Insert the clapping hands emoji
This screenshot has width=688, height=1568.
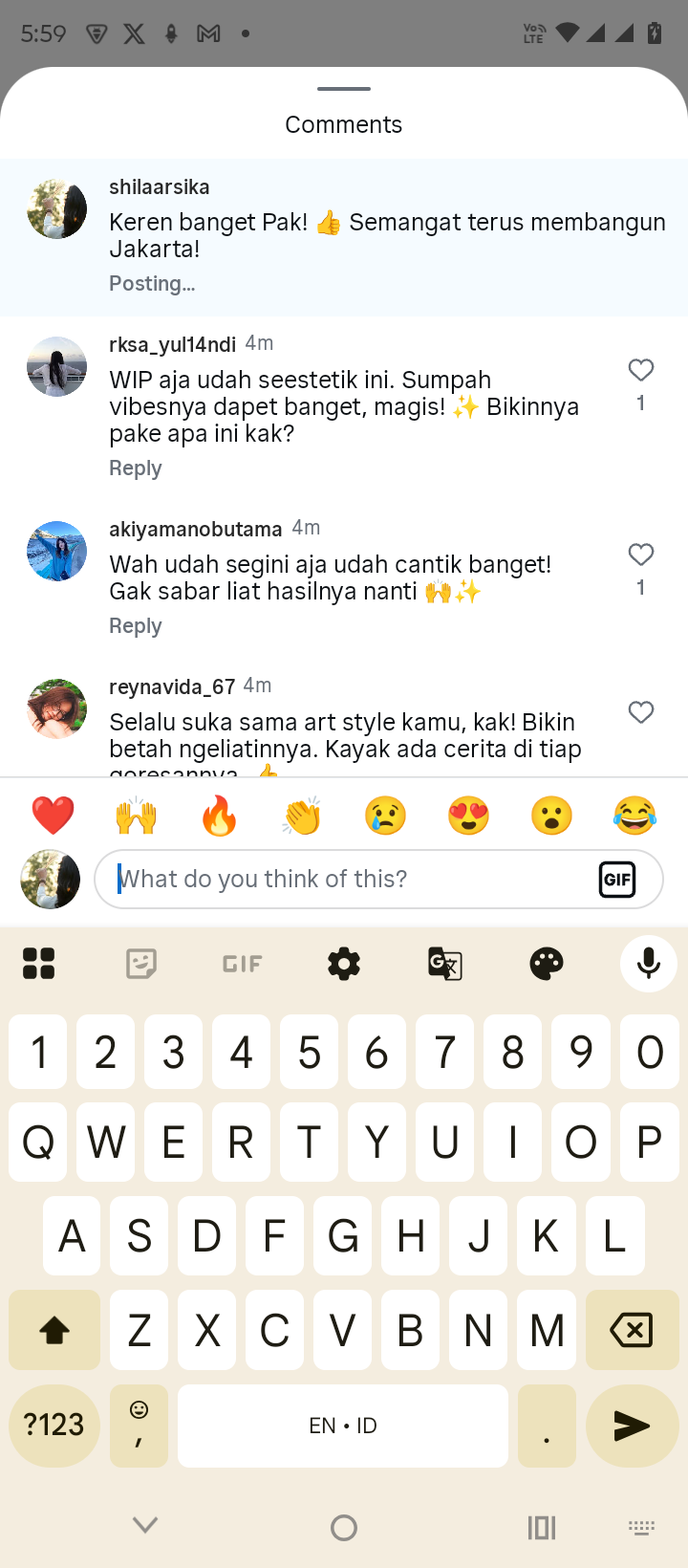pos(303,817)
